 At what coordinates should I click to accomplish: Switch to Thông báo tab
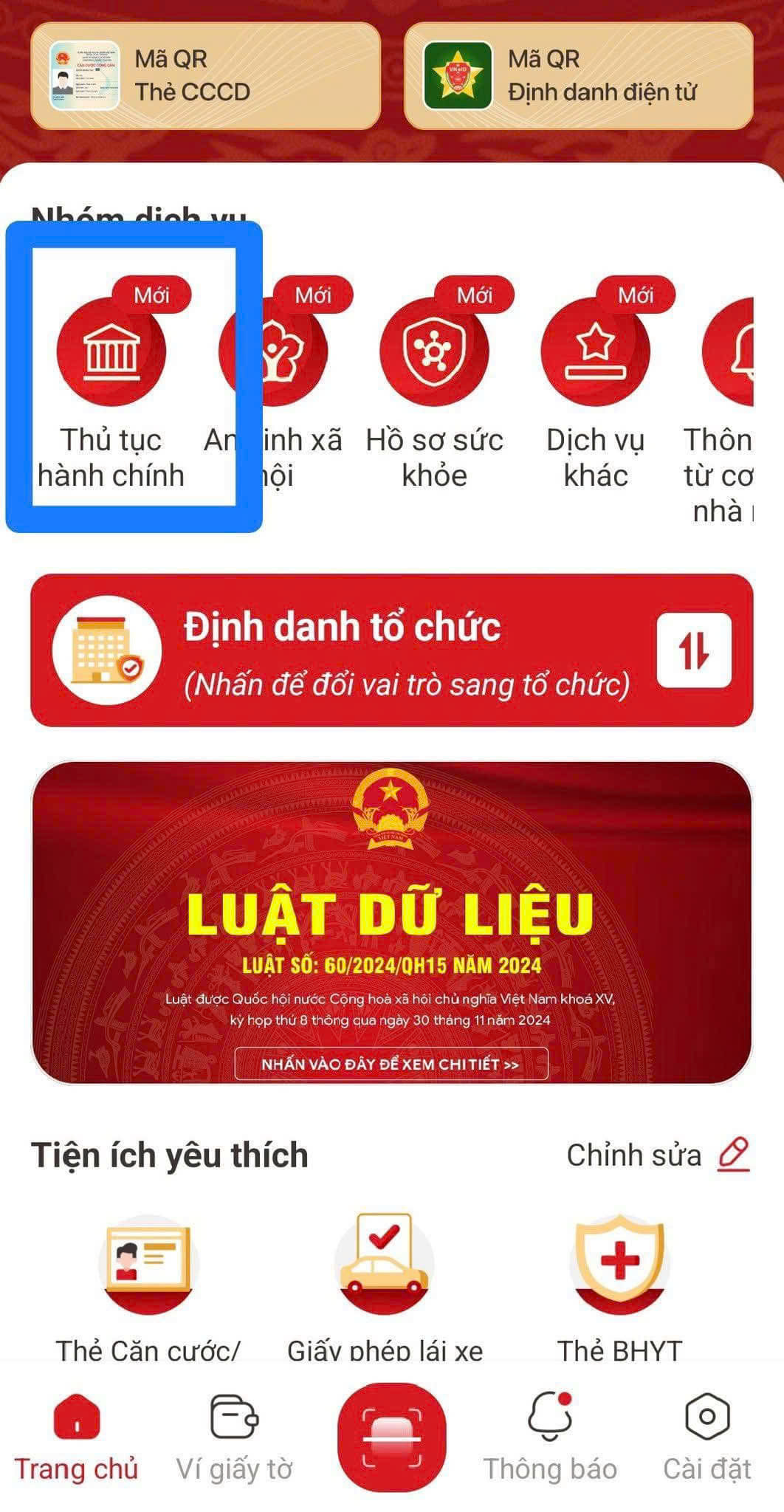click(550, 1437)
